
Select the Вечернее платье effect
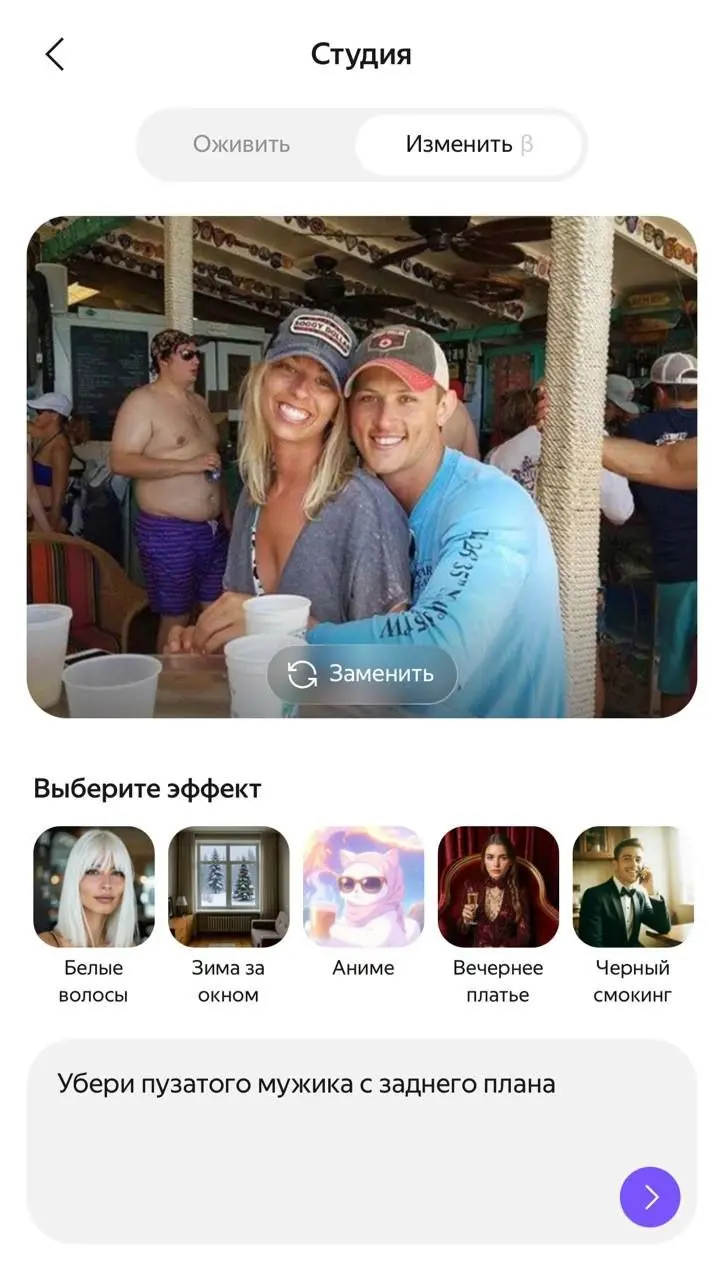[498, 884]
